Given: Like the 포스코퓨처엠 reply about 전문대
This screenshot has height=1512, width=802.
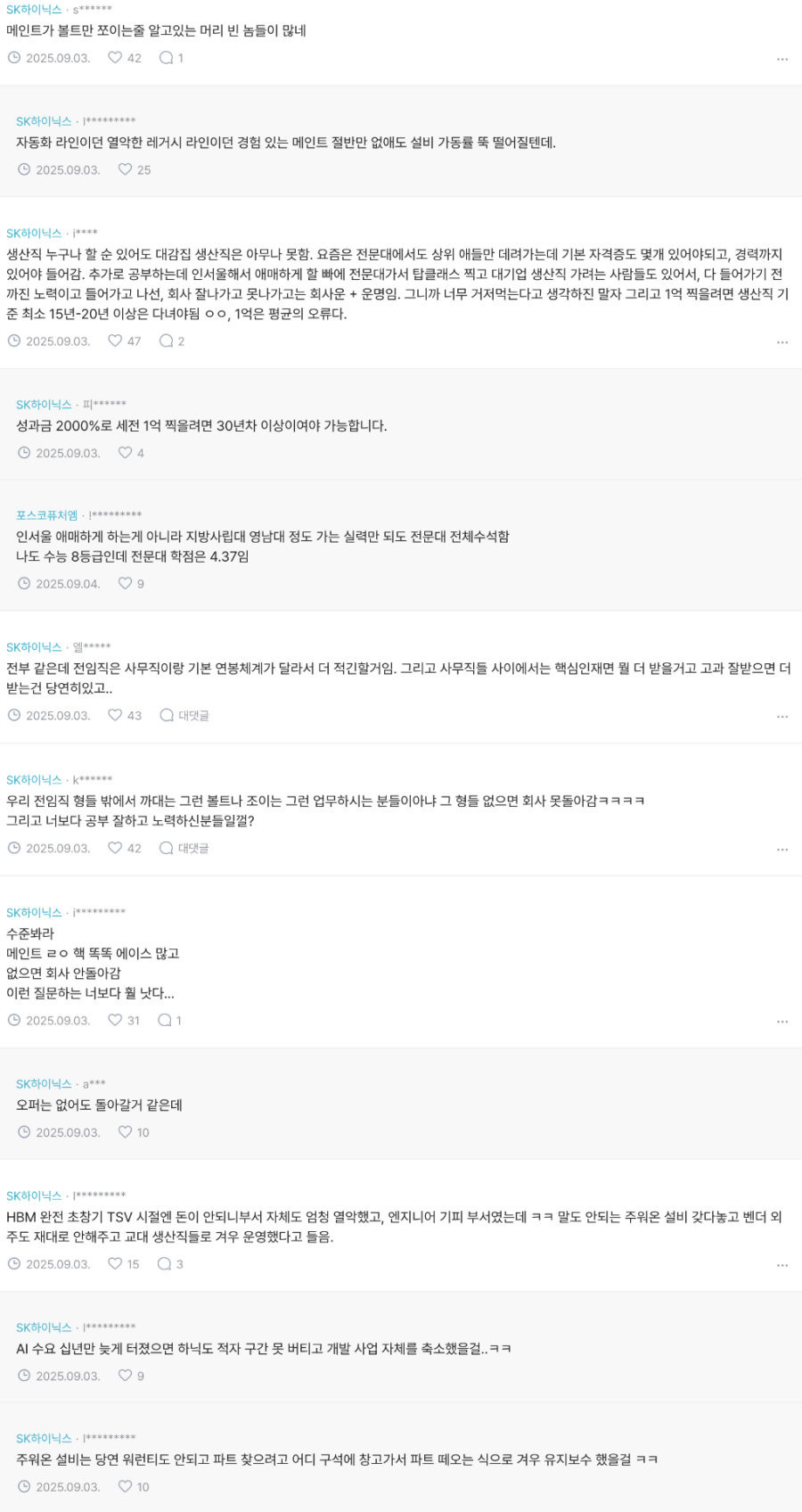Looking at the screenshot, I should (x=126, y=583).
